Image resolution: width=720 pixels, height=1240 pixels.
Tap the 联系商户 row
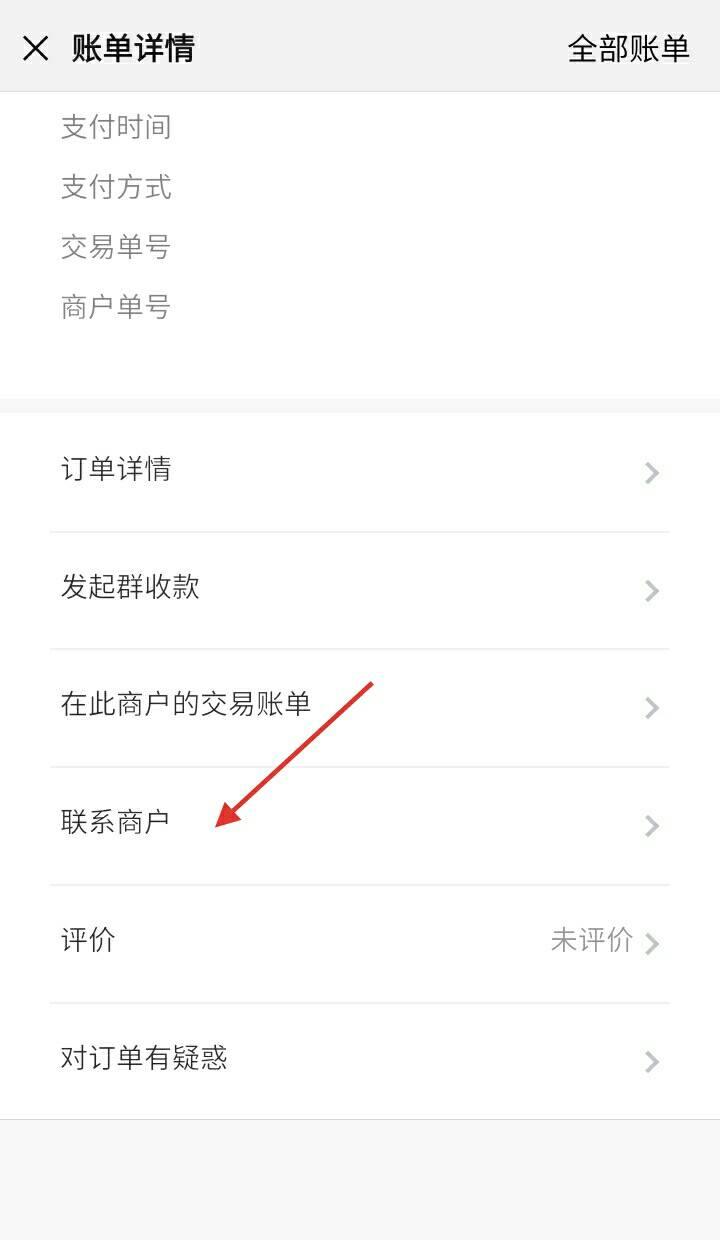click(x=360, y=825)
